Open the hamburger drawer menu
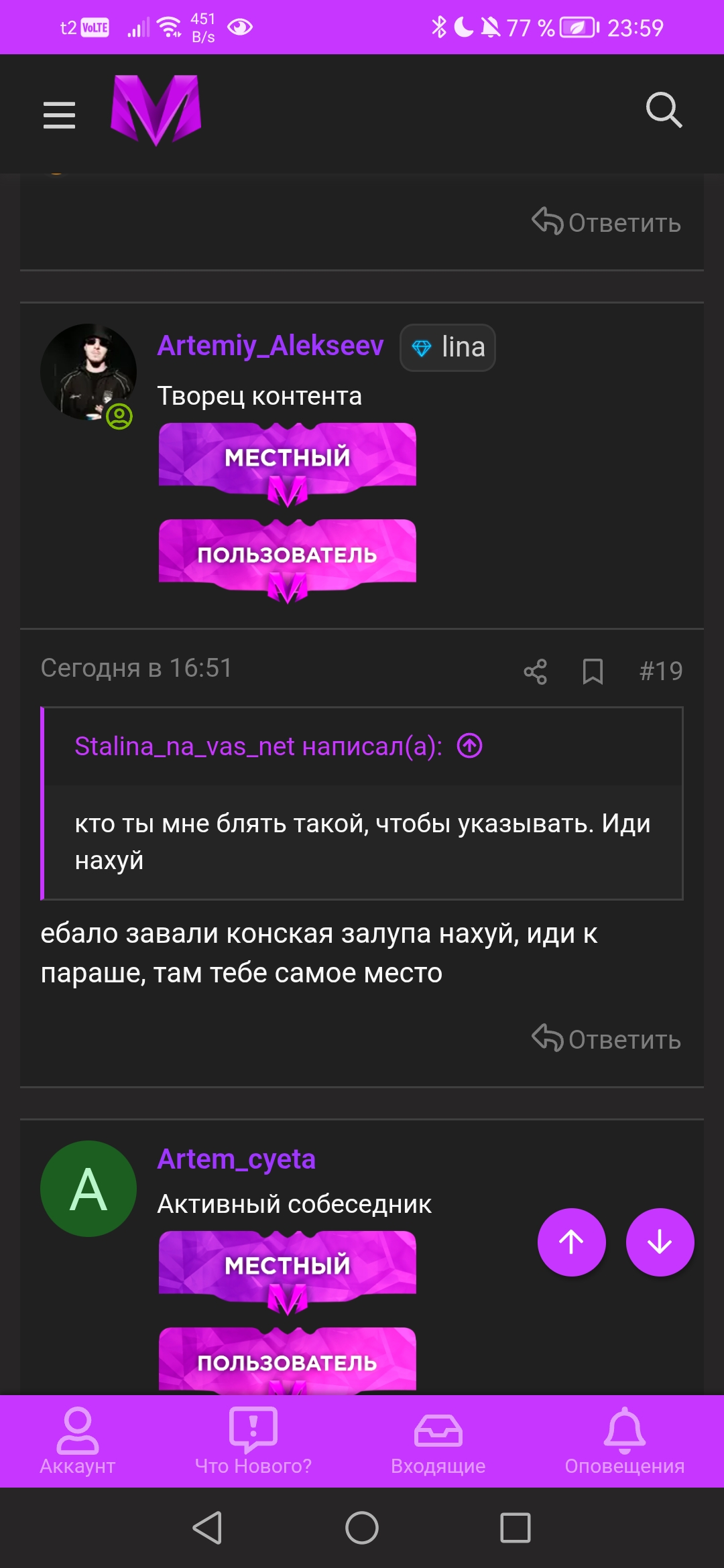 pos(59,115)
